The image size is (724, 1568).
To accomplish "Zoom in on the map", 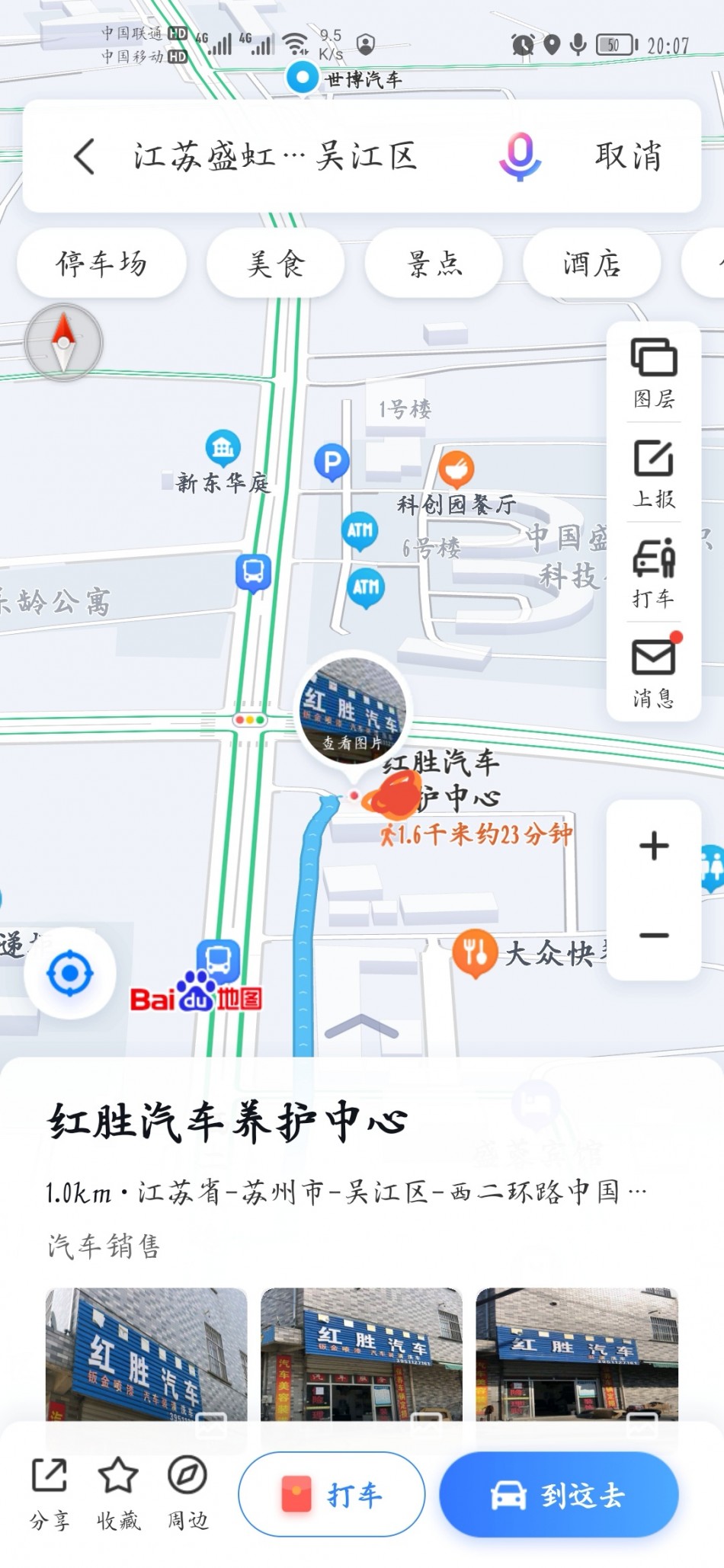I will coord(654,846).
